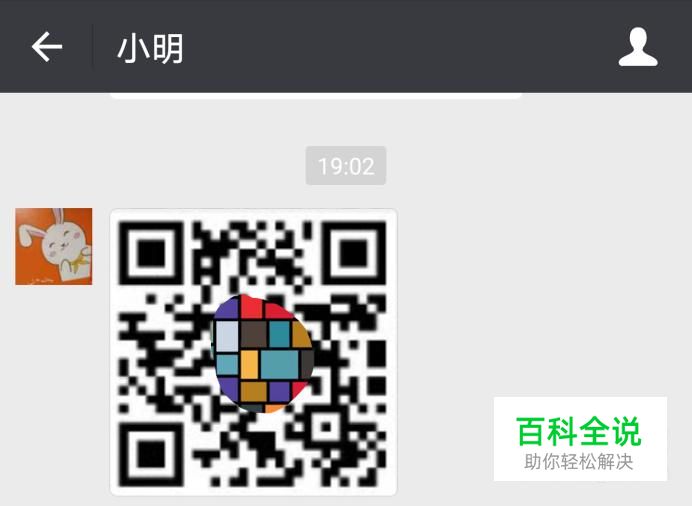This screenshot has width=692, height=506.
Task: Open 小明's chat profile details
Action: (638, 47)
